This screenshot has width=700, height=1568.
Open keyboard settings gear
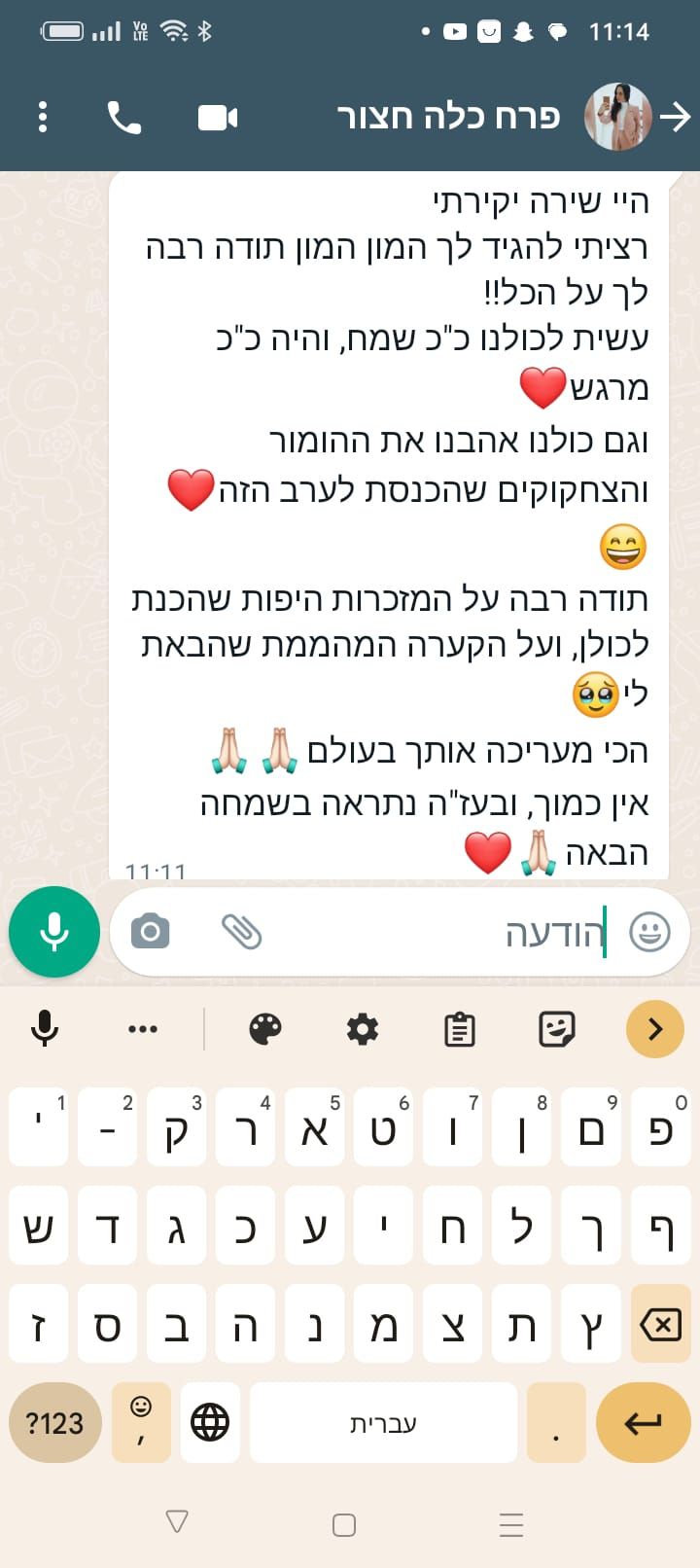[x=363, y=1029]
